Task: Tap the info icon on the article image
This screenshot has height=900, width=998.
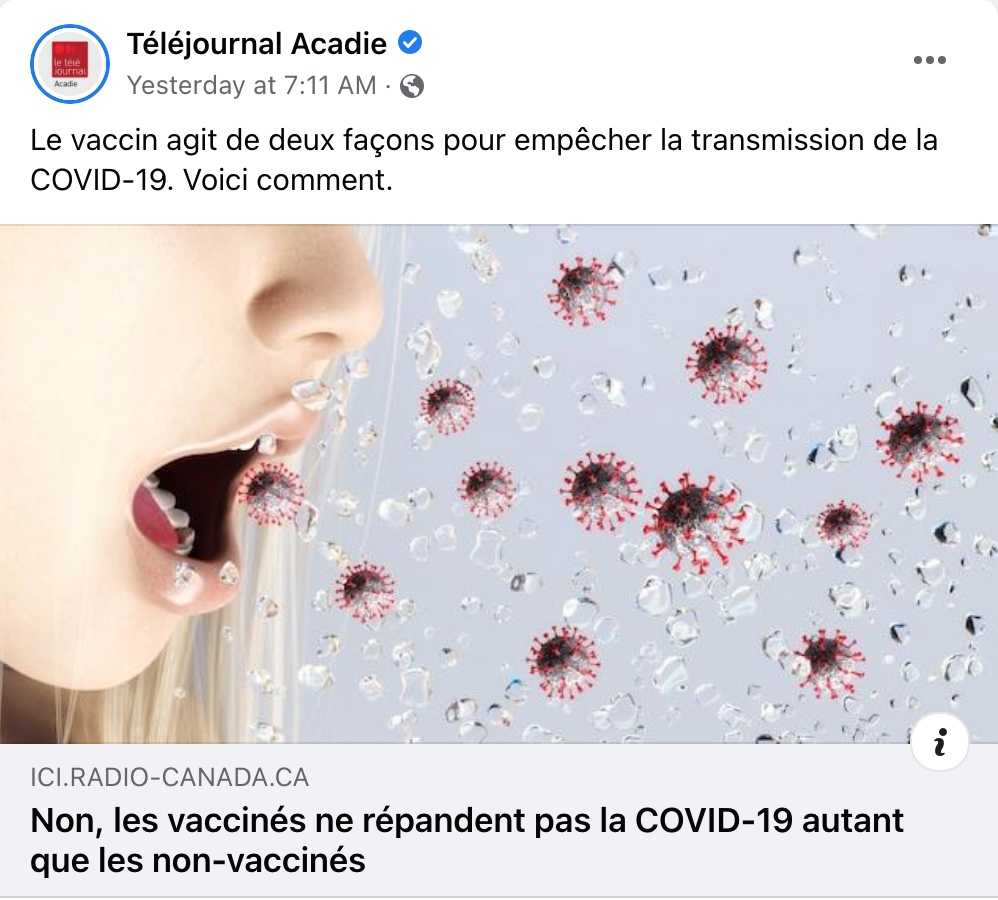Action: click(940, 743)
